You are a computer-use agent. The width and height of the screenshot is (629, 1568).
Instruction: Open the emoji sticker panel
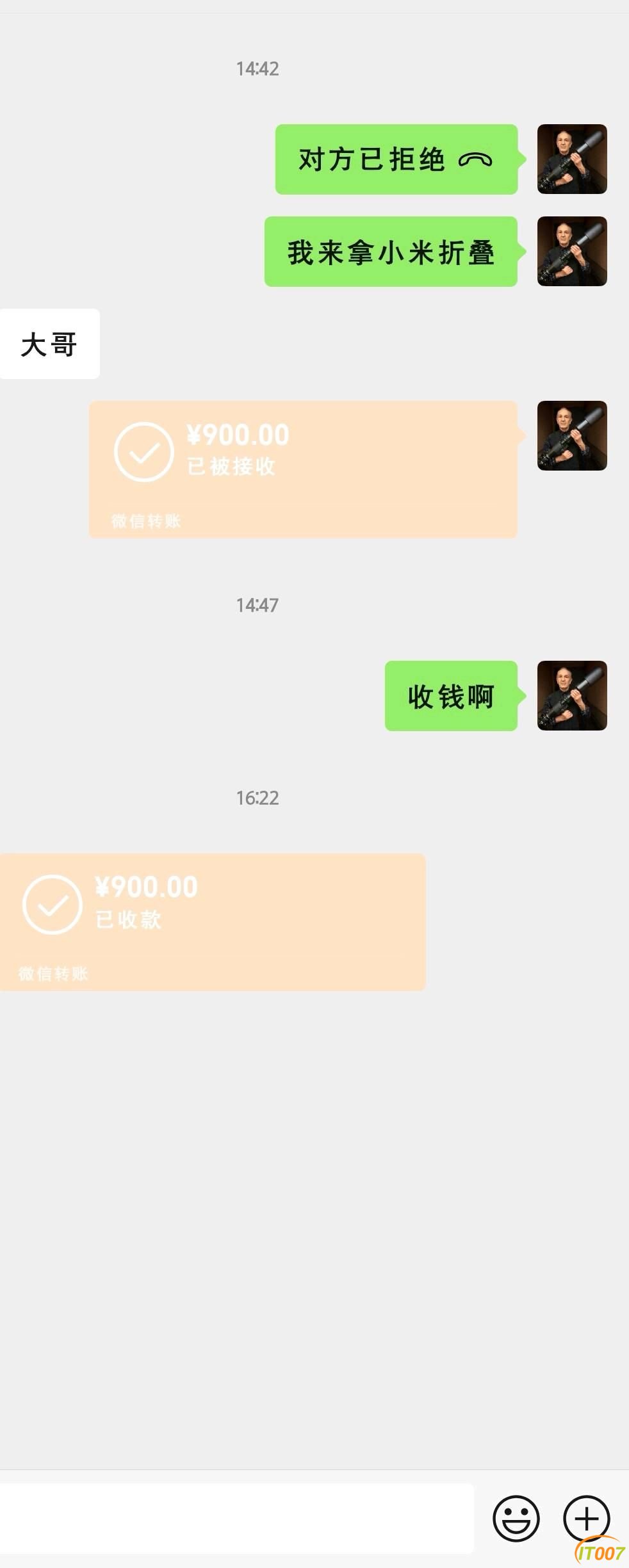(516, 1518)
